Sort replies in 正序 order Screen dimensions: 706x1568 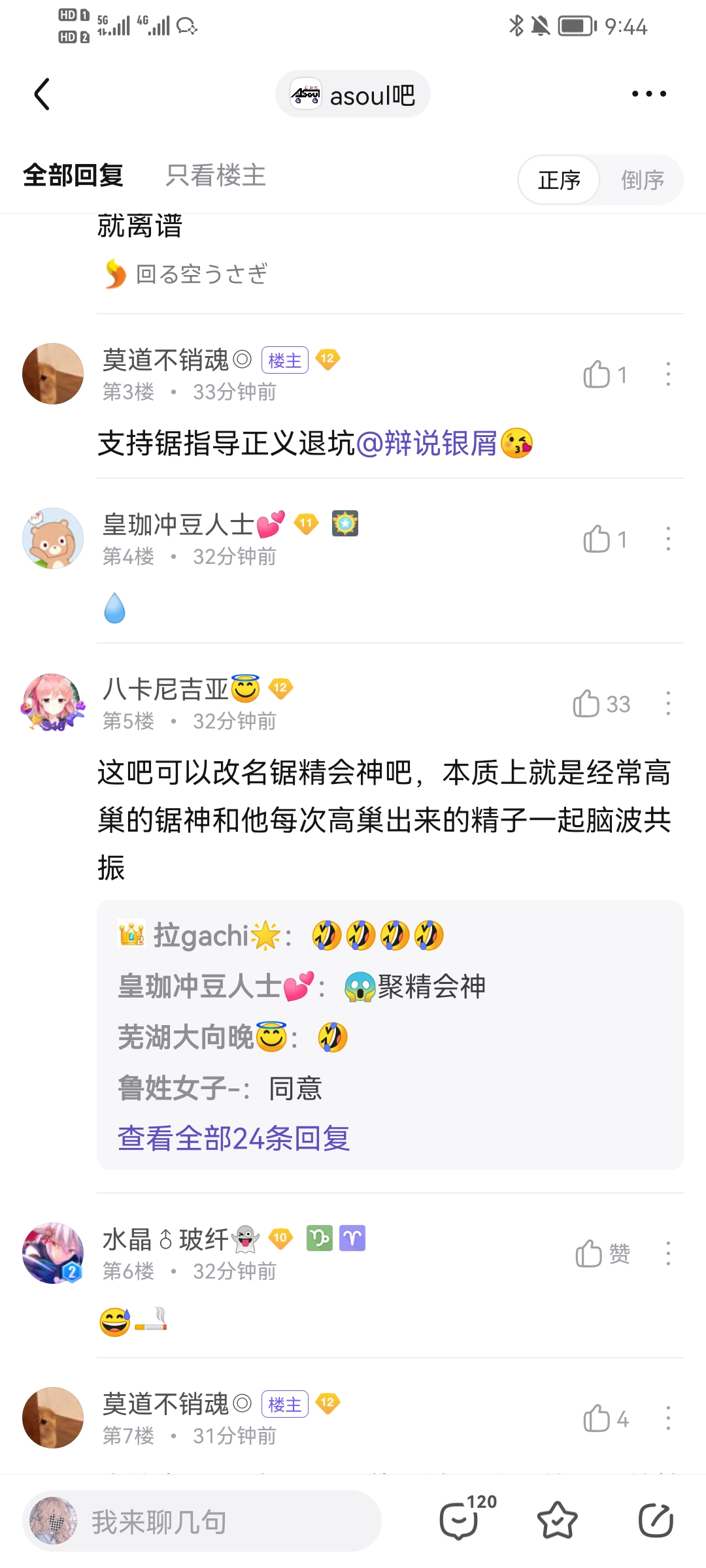pyautogui.click(x=559, y=180)
